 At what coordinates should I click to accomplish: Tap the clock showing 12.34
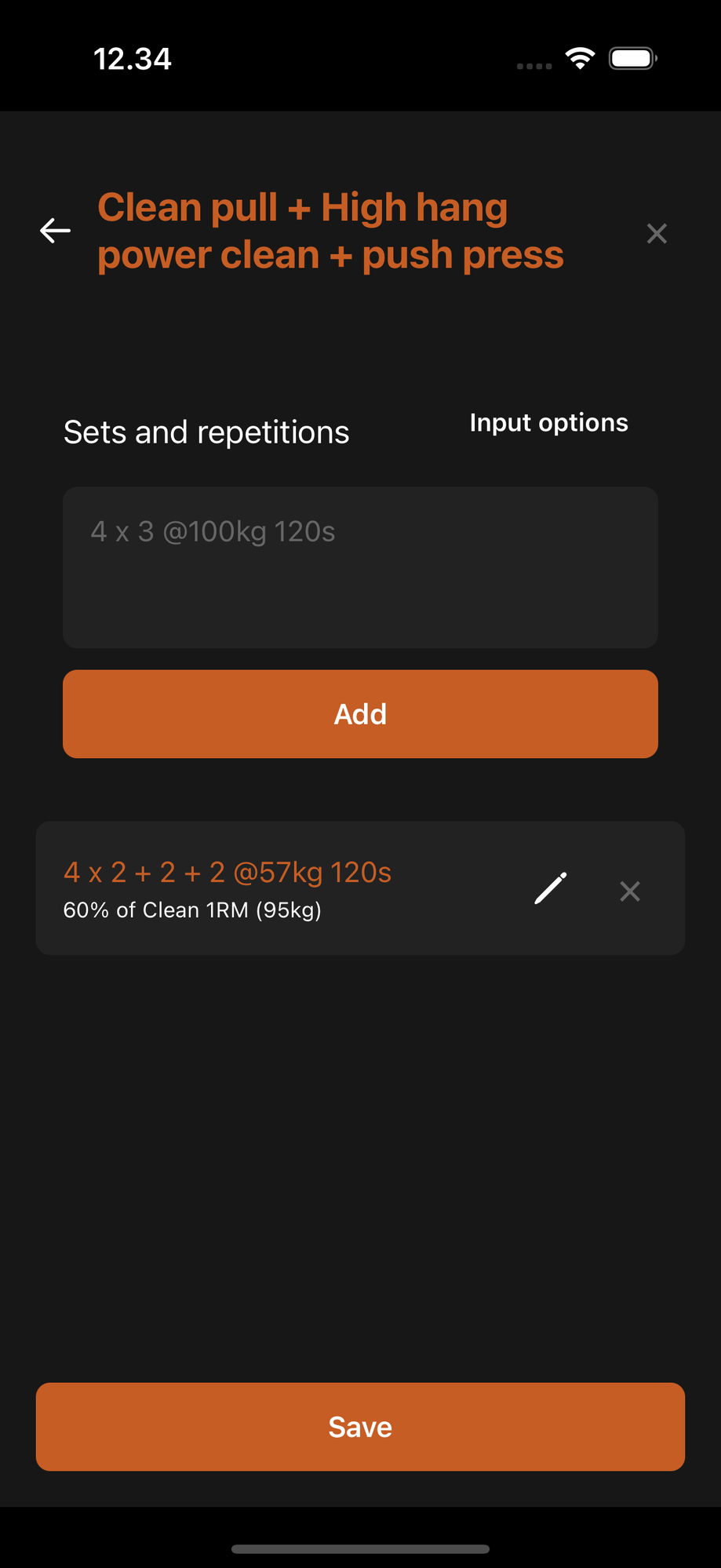(x=132, y=59)
